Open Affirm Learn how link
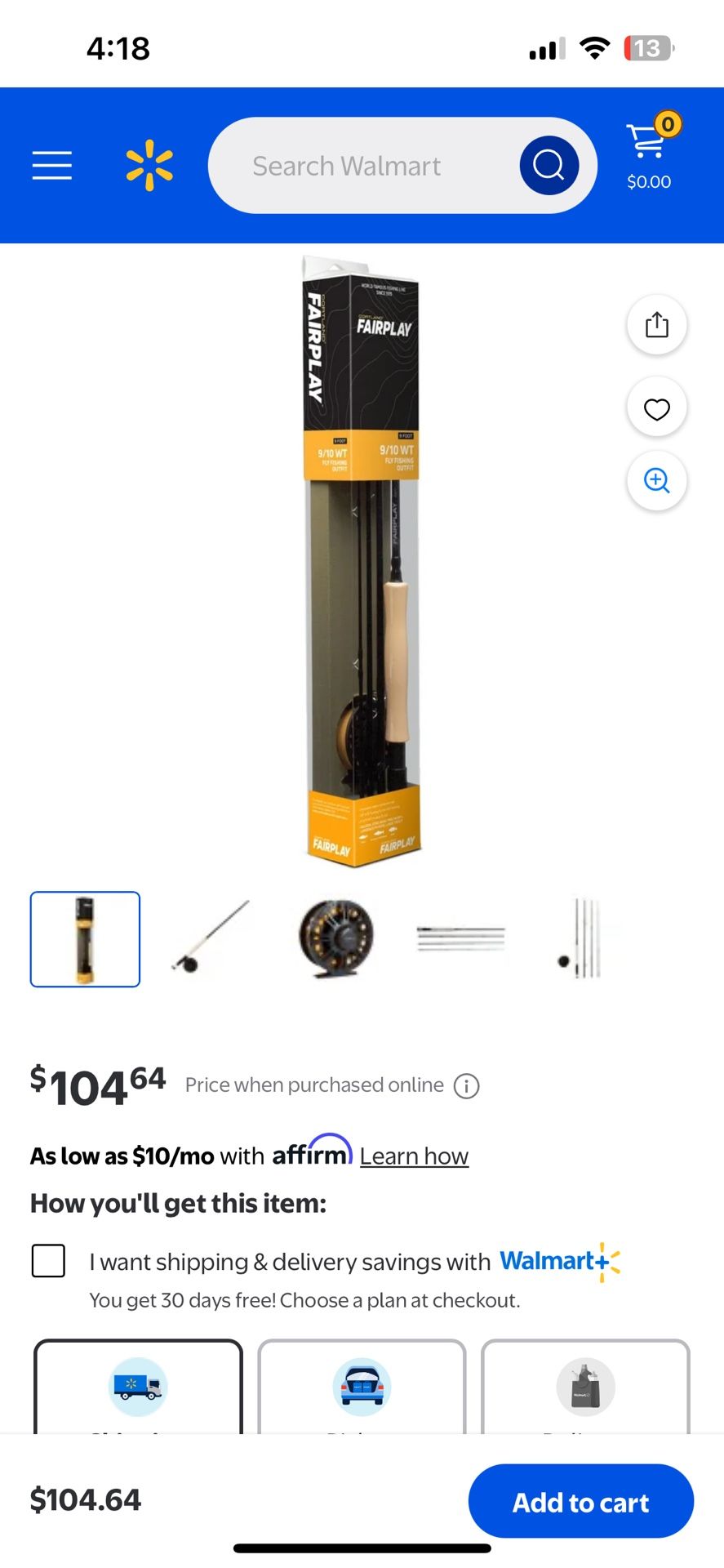 (x=414, y=1156)
